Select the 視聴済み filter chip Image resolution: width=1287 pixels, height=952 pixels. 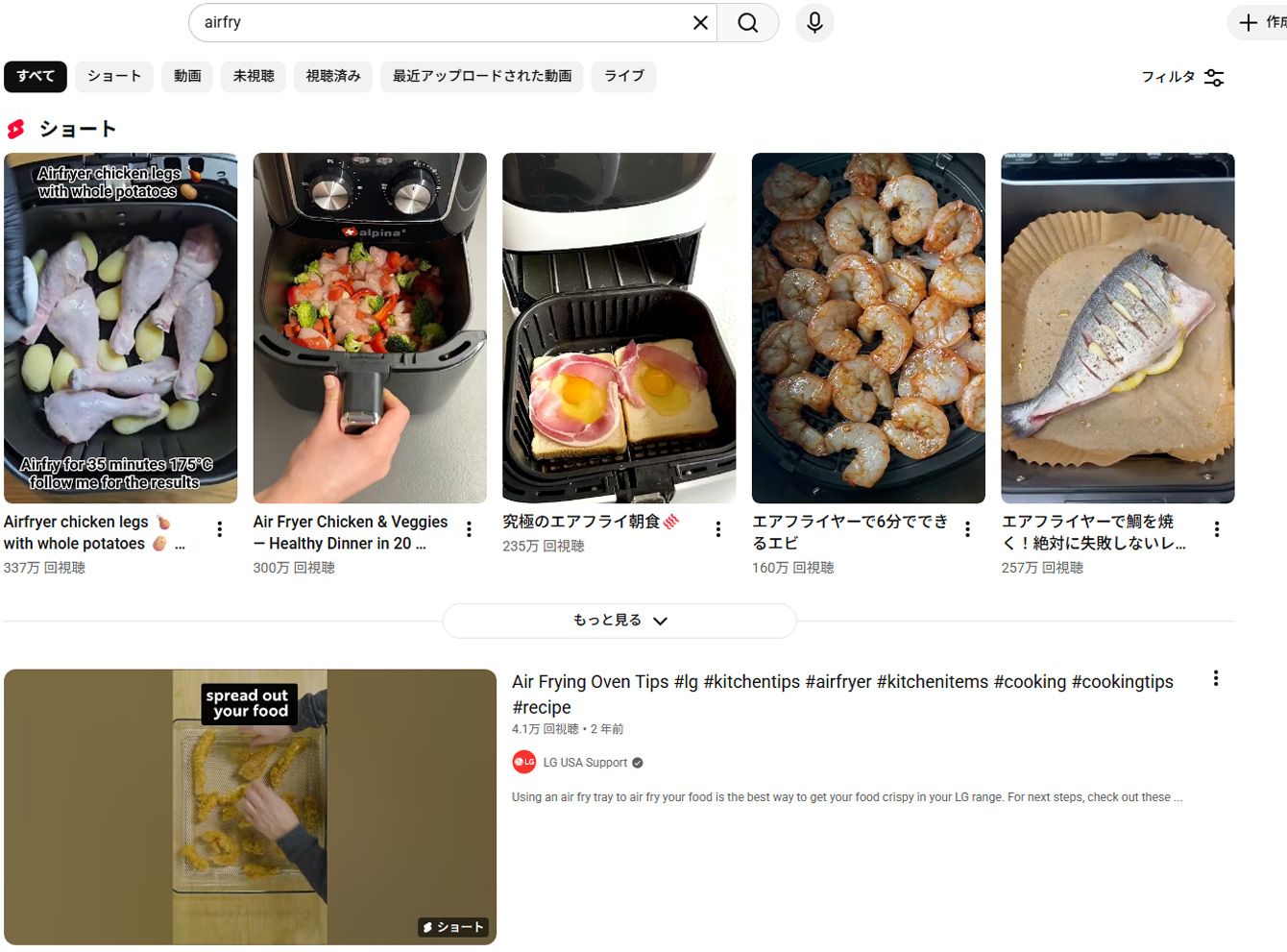click(x=333, y=76)
